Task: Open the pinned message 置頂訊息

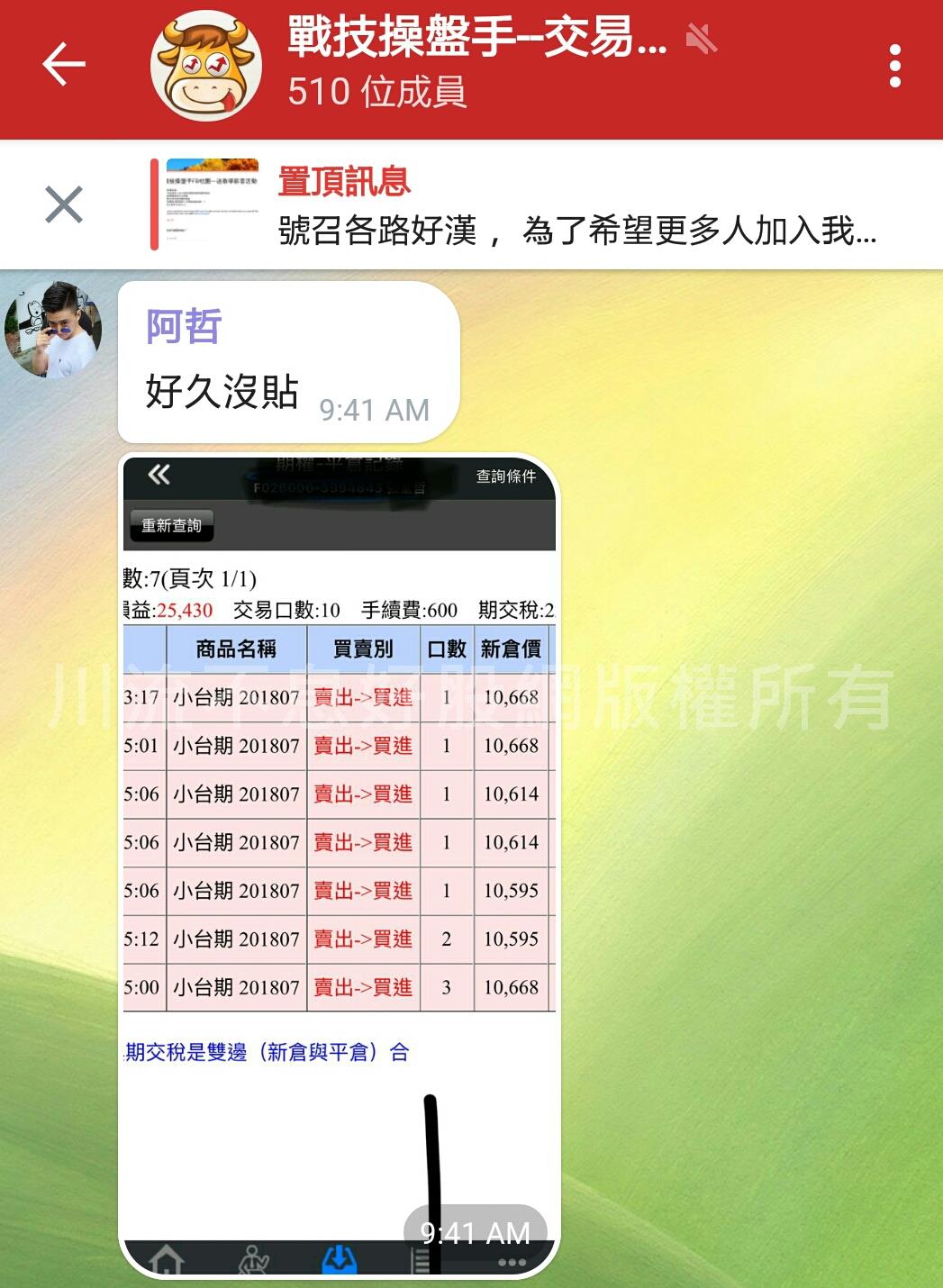Action: click(x=576, y=205)
